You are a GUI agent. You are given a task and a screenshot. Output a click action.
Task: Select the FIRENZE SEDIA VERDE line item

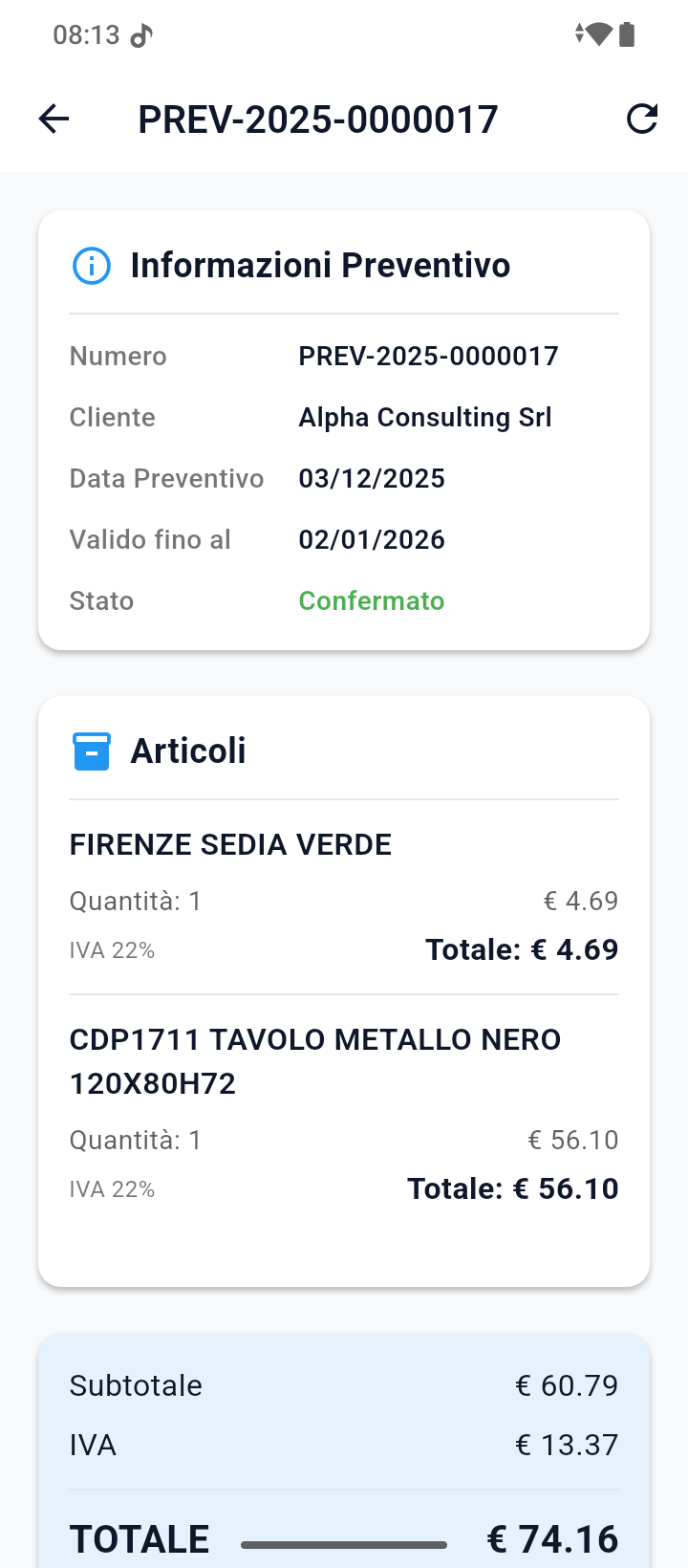pos(229,844)
